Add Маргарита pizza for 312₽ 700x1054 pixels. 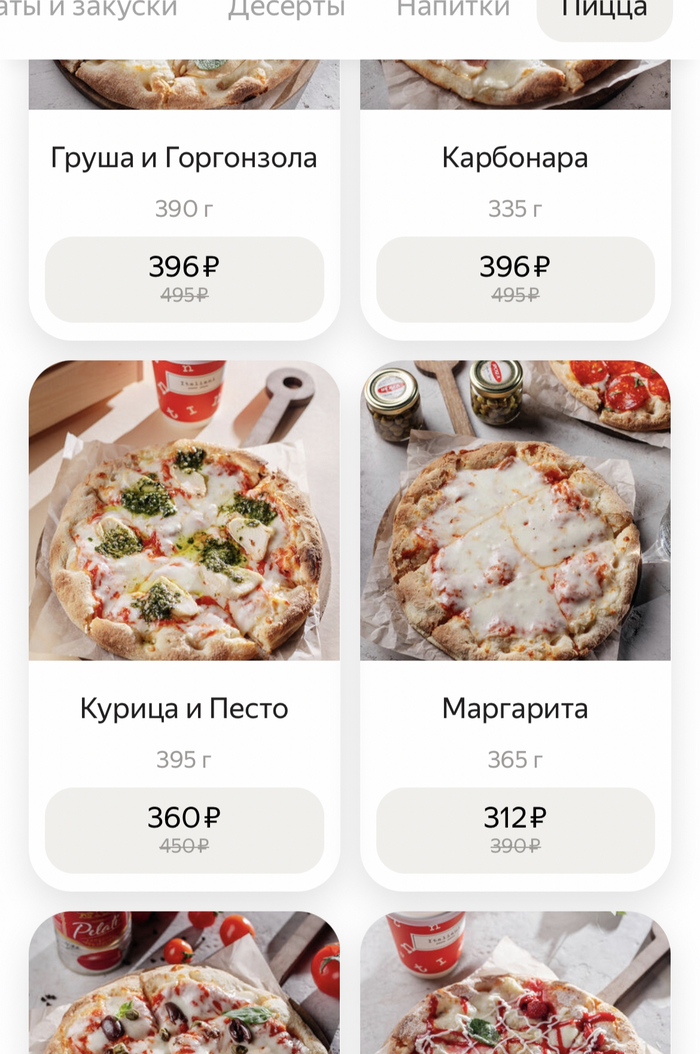(x=515, y=830)
